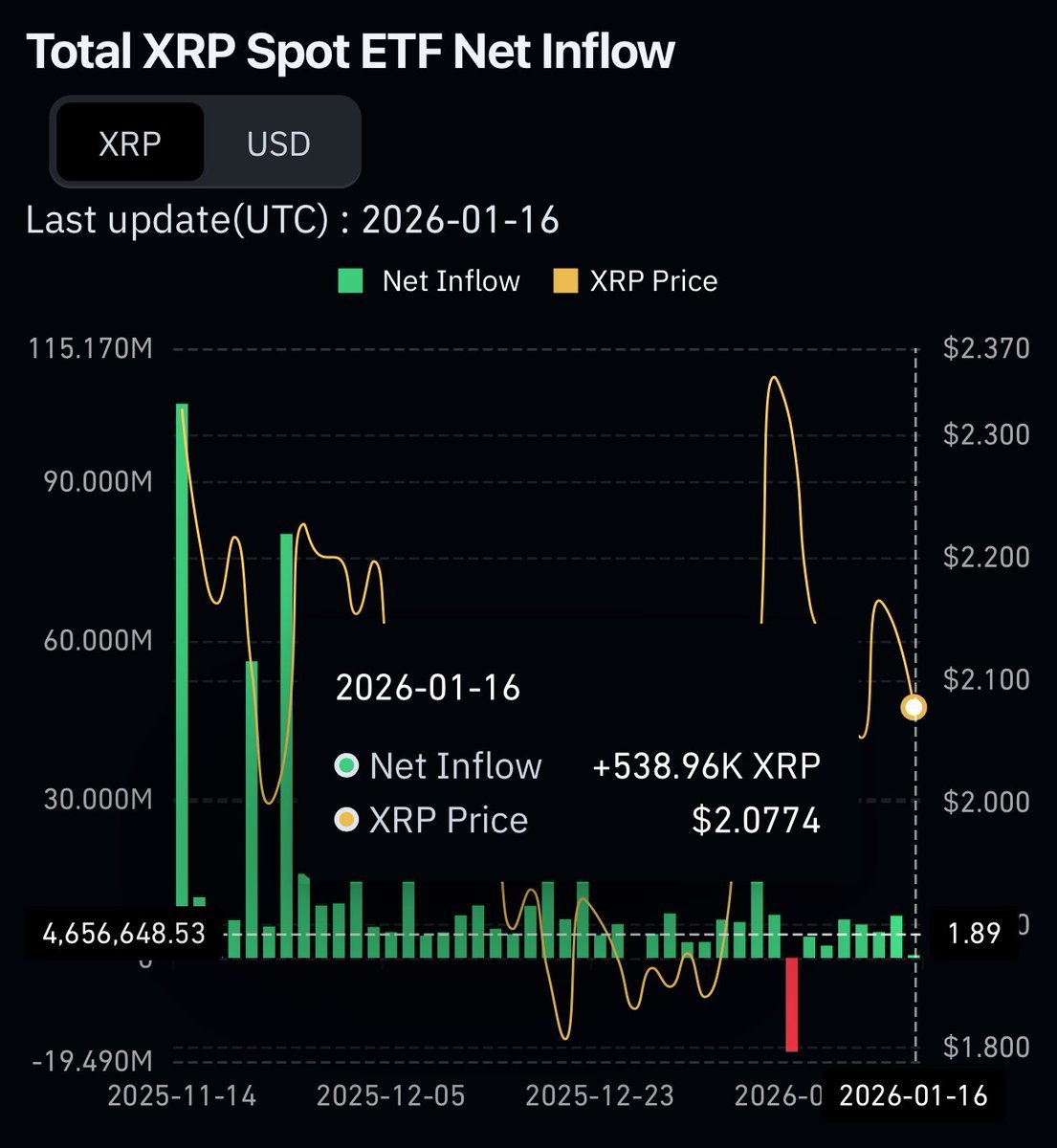Click the yellow XRP Price legend square

tap(564, 280)
